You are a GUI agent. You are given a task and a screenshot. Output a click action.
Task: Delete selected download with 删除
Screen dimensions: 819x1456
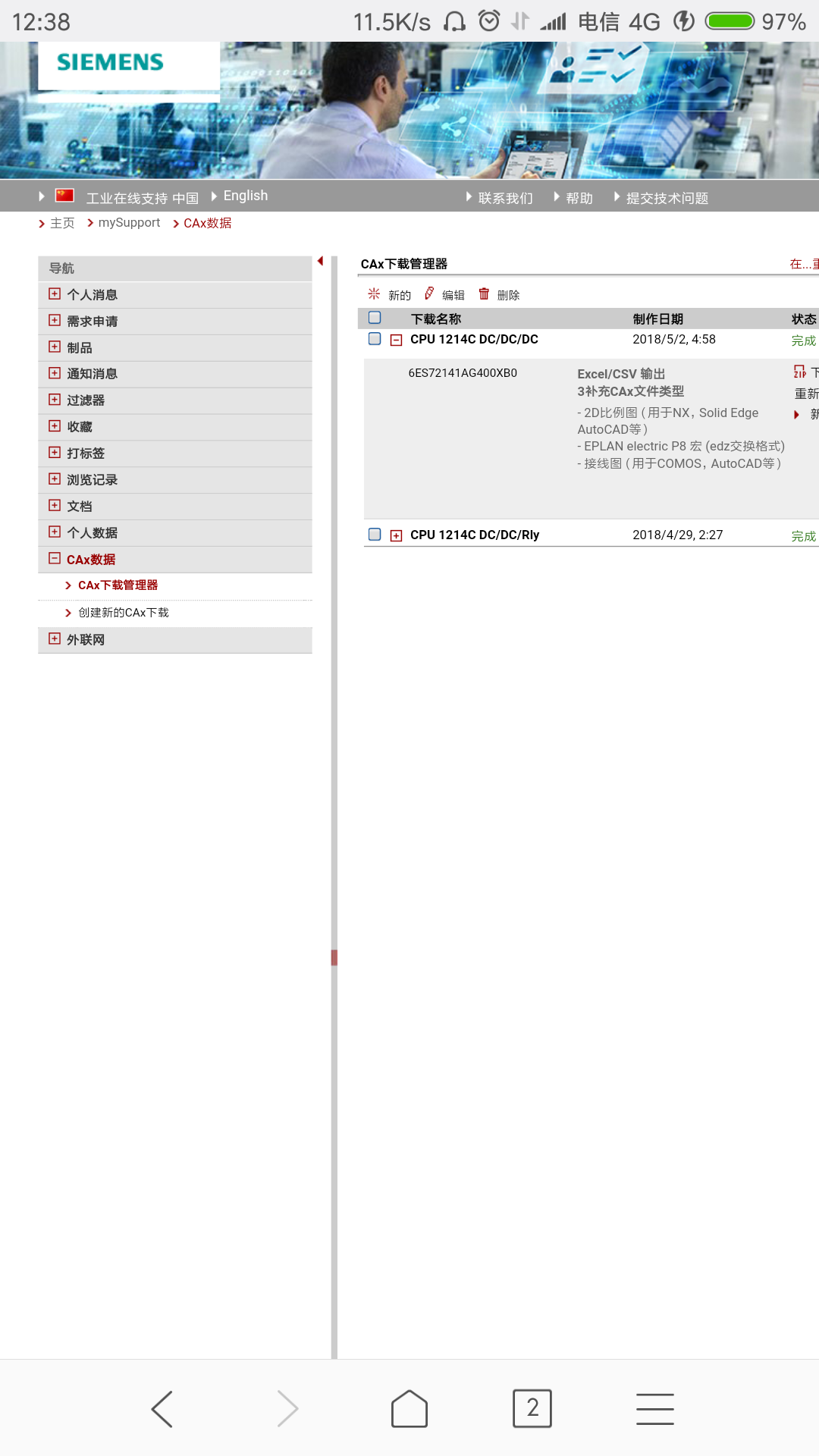[499, 294]
